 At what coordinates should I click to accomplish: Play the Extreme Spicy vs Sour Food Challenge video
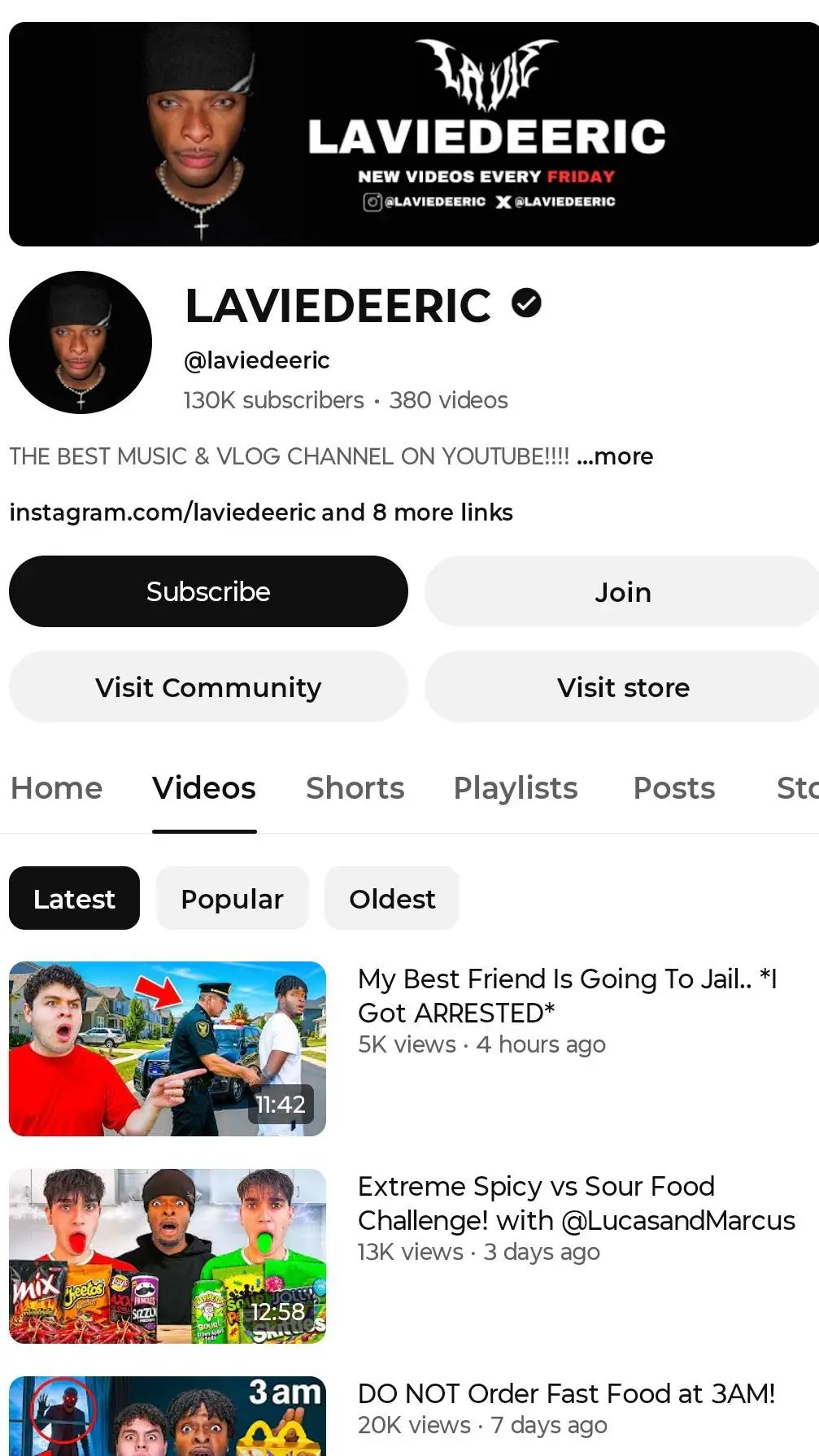pos(168,1256)
